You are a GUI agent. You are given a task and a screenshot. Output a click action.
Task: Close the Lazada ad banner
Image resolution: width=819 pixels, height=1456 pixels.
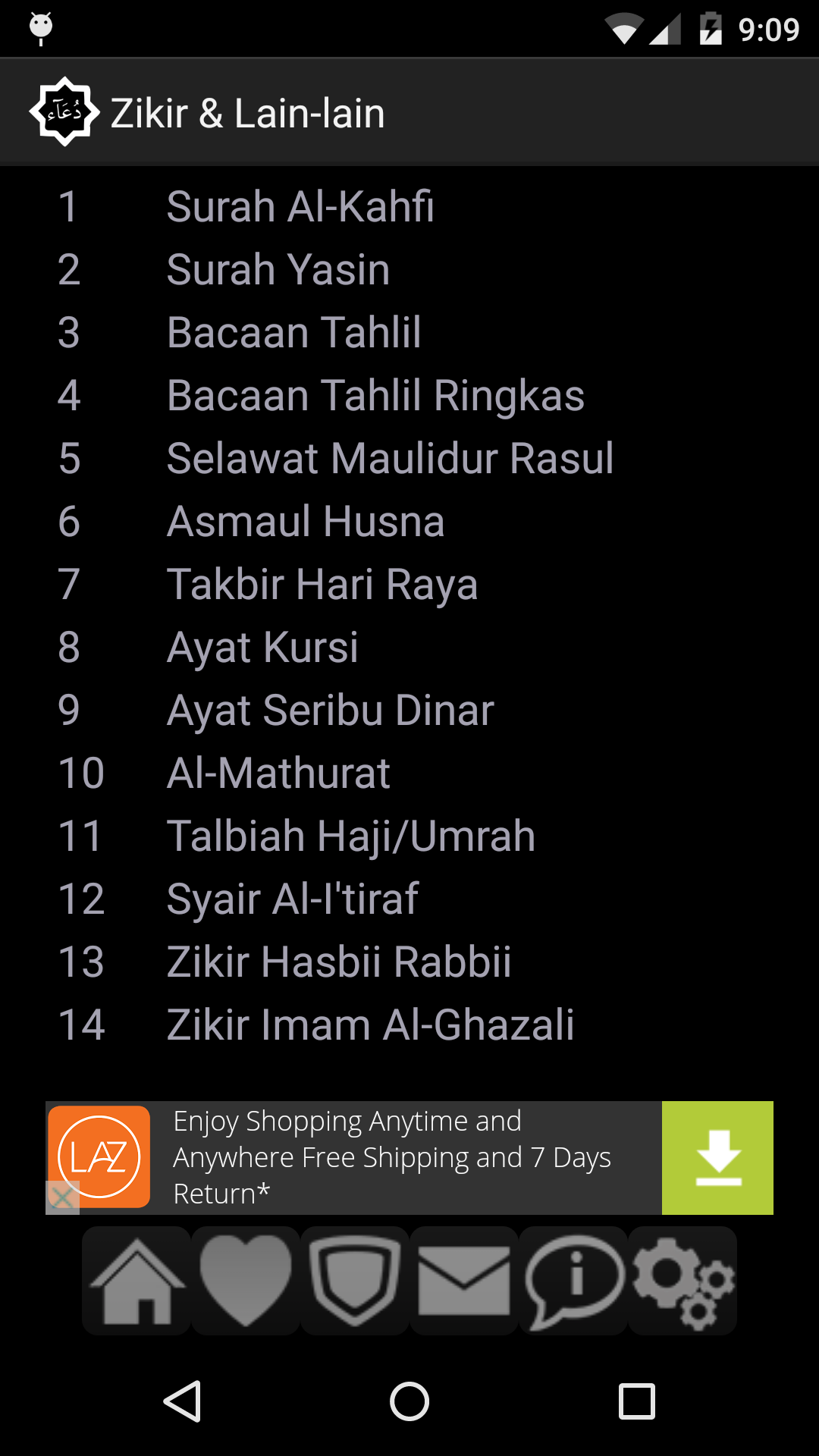[x=62, y=1198]
